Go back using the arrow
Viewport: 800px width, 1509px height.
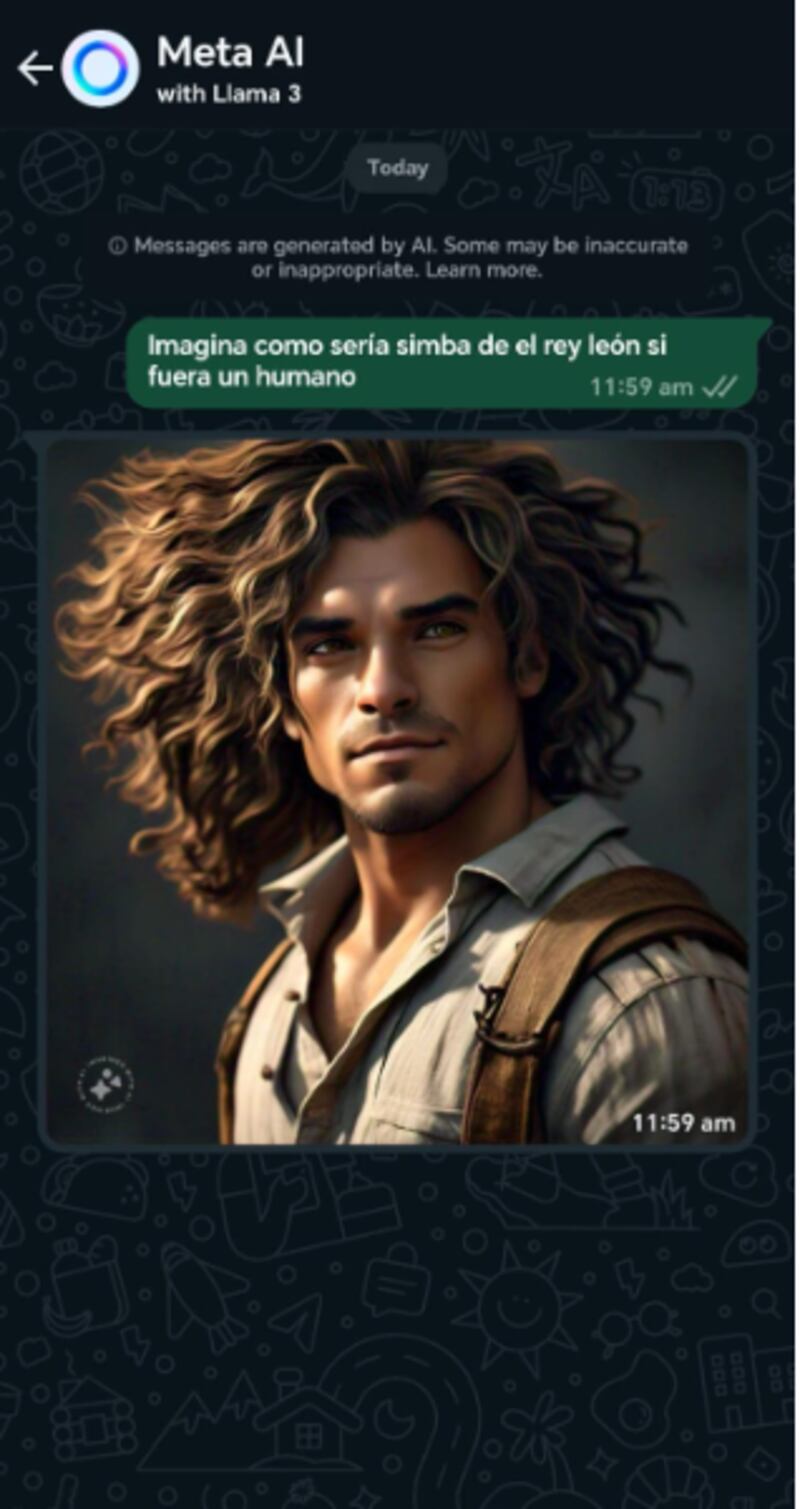point(34,68)
